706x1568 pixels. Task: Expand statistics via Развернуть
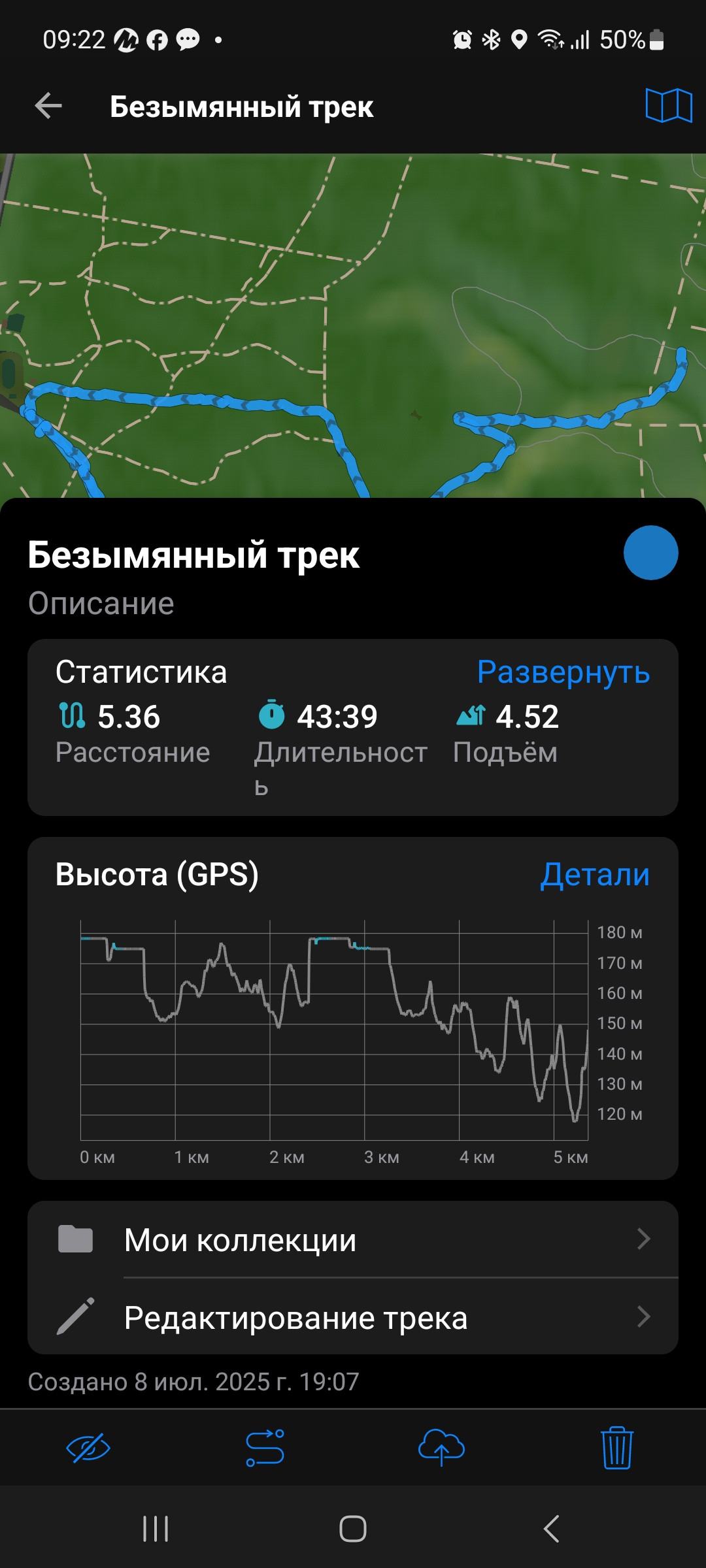pyautogui.click(x=563, y=672)
